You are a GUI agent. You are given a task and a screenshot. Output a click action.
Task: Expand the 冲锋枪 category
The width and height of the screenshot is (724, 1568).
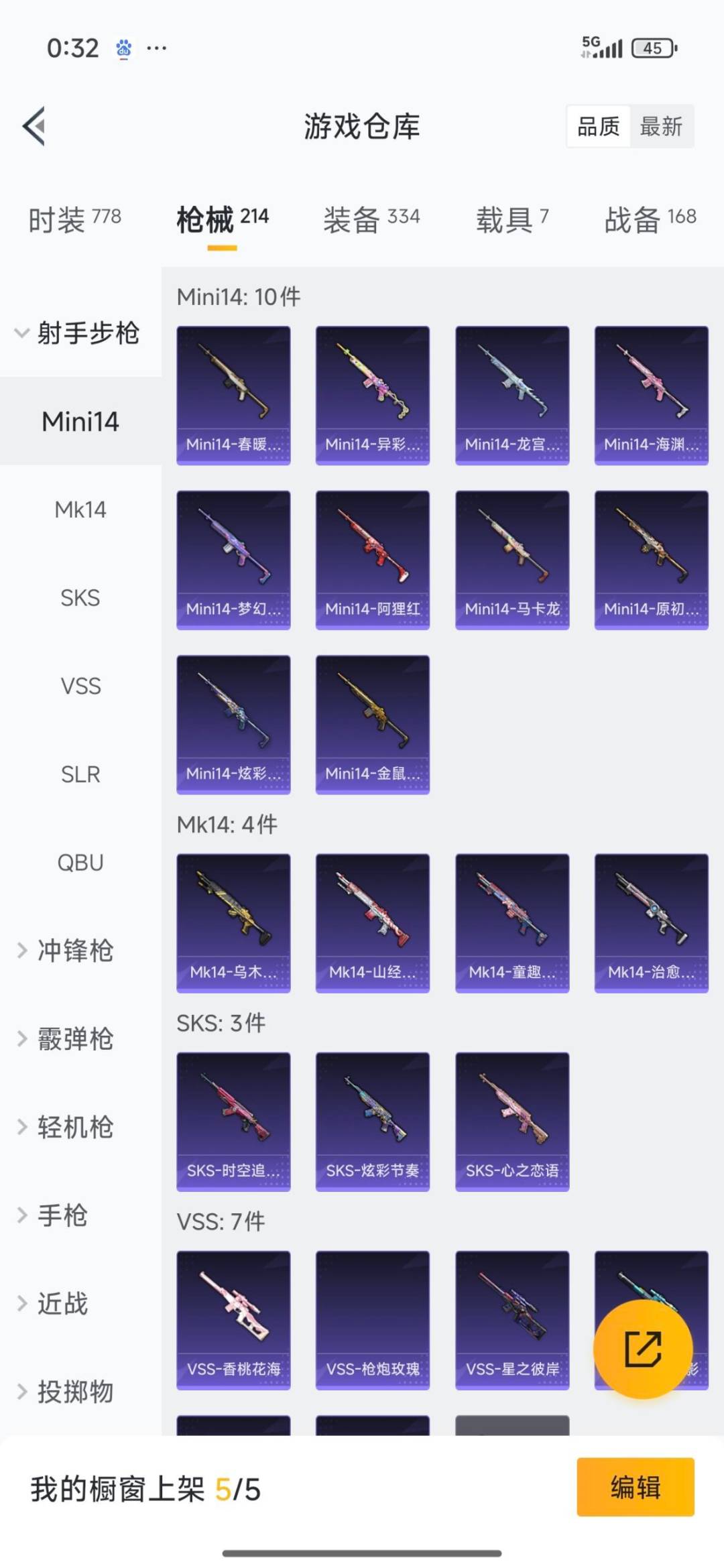tap(74, 951)
